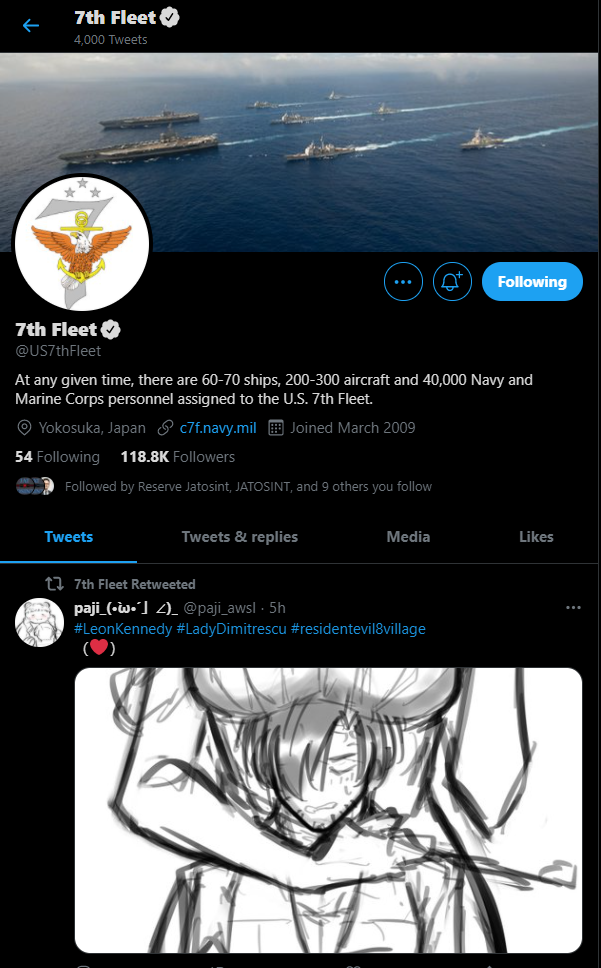This screenshot has width=601, height=968.
Task: Open the c7f.navy.mil link
Action: [x=218, y=428]
